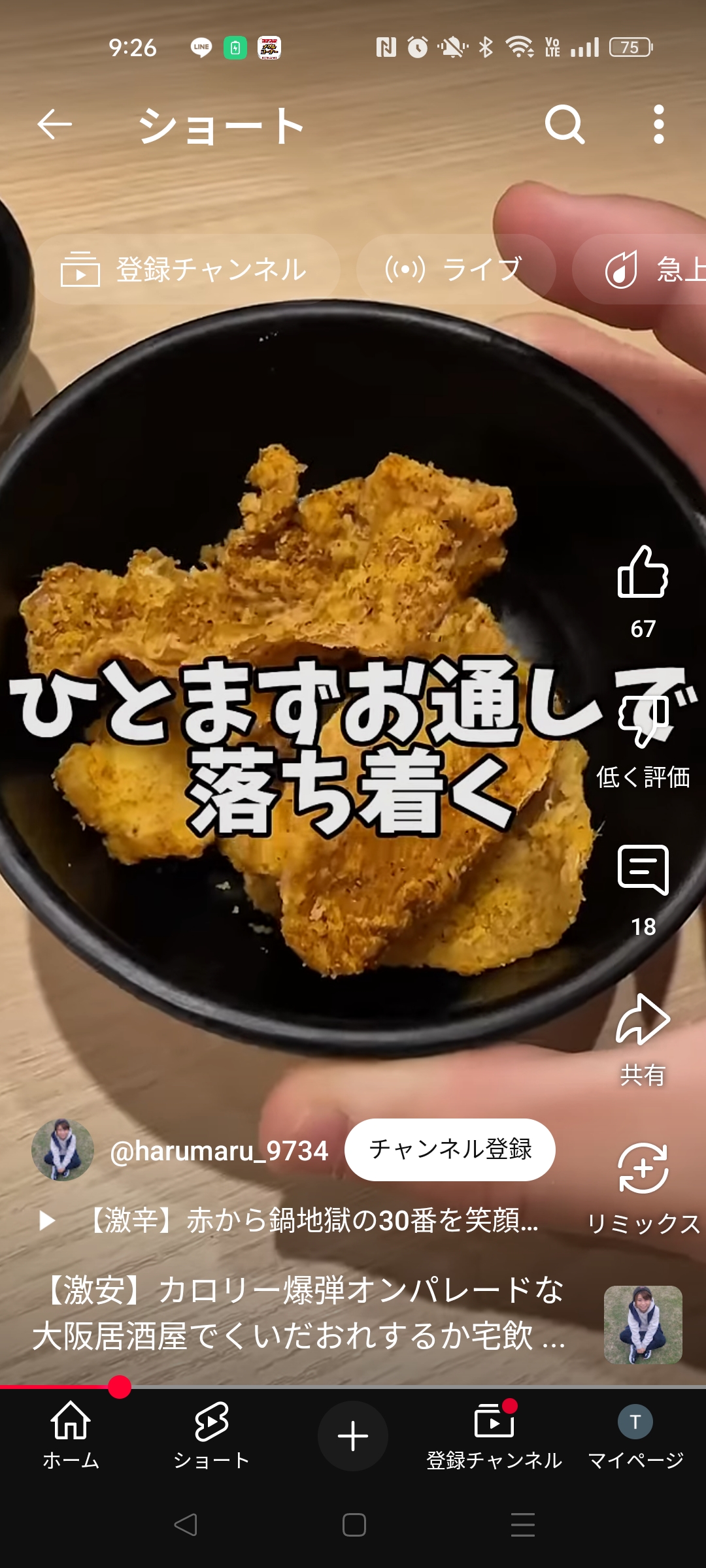Create new content with the plus button

[x=353, y=1436]
